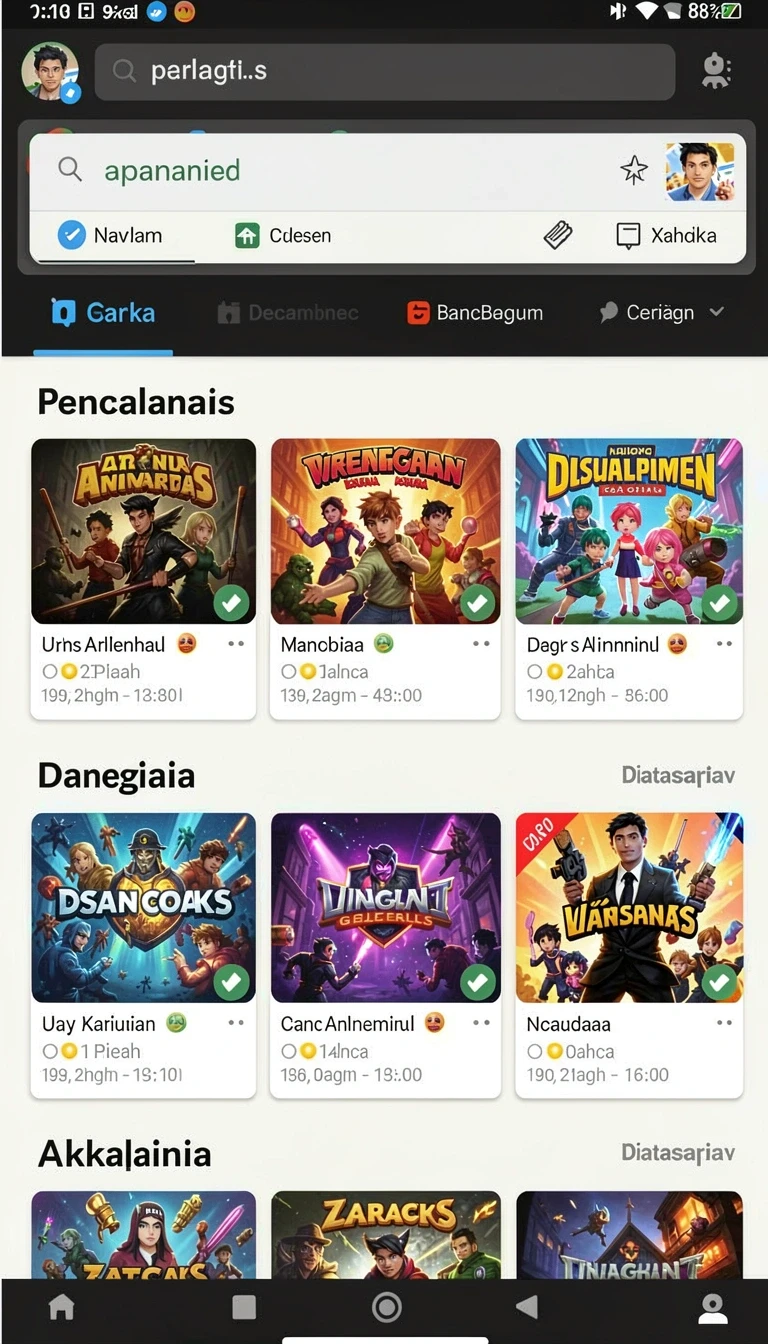Viewport: 768px width, 1344px height.
Task: Open the Urns Arllenhaul game card
Action: tap(143, 579)
